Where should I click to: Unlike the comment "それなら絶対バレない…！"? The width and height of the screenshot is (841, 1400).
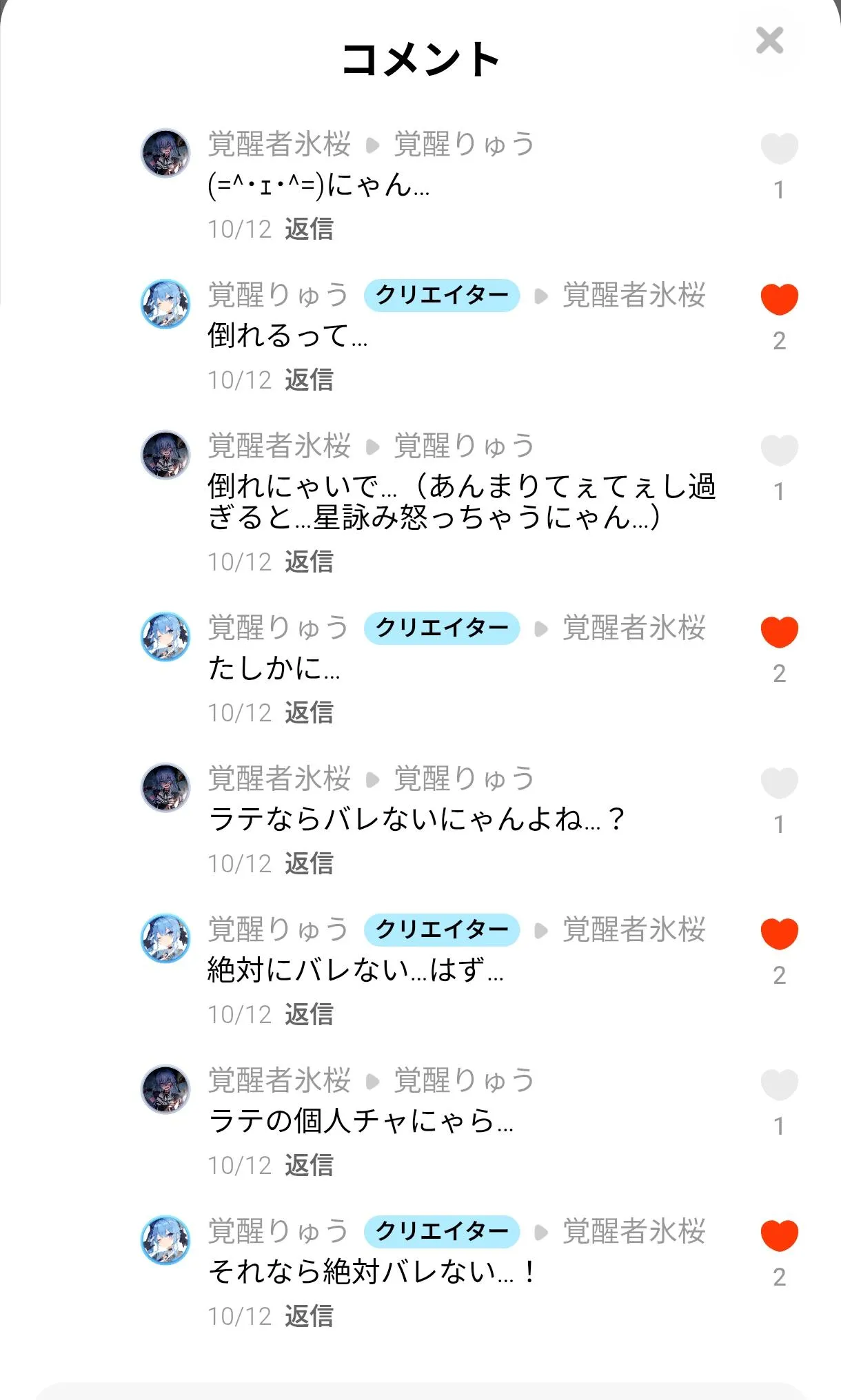[x=779, y=1235]
